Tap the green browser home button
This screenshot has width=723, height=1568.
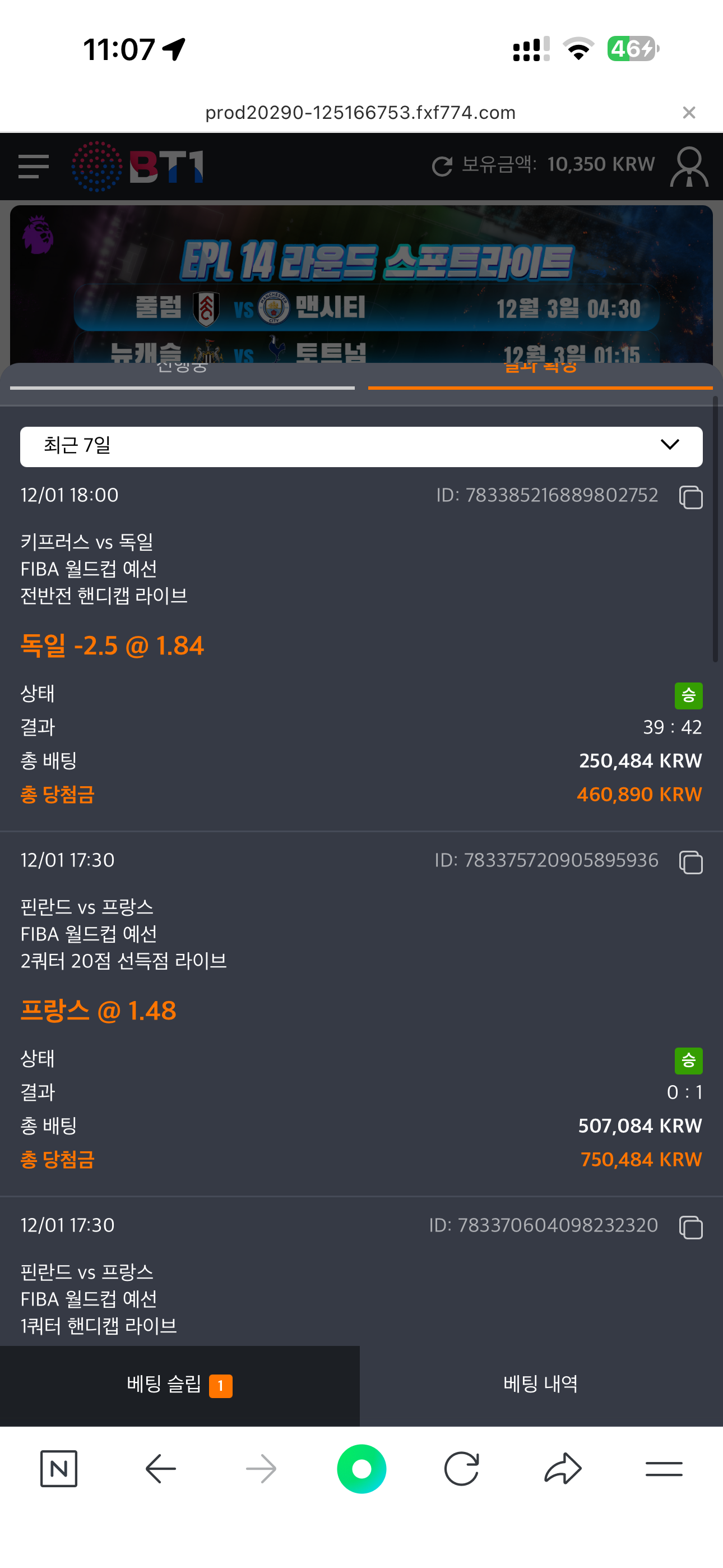[361, 1468]
